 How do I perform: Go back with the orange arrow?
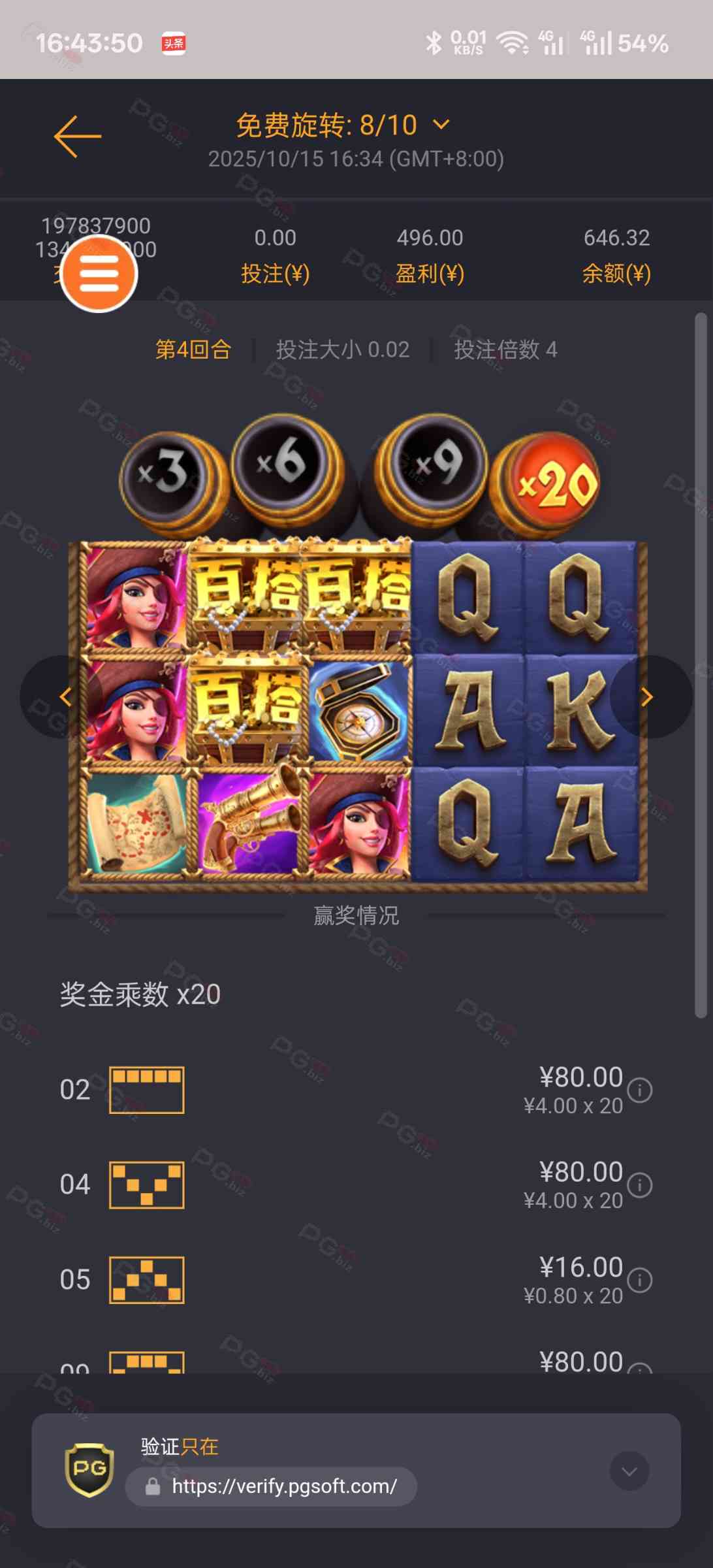[77, 137]
